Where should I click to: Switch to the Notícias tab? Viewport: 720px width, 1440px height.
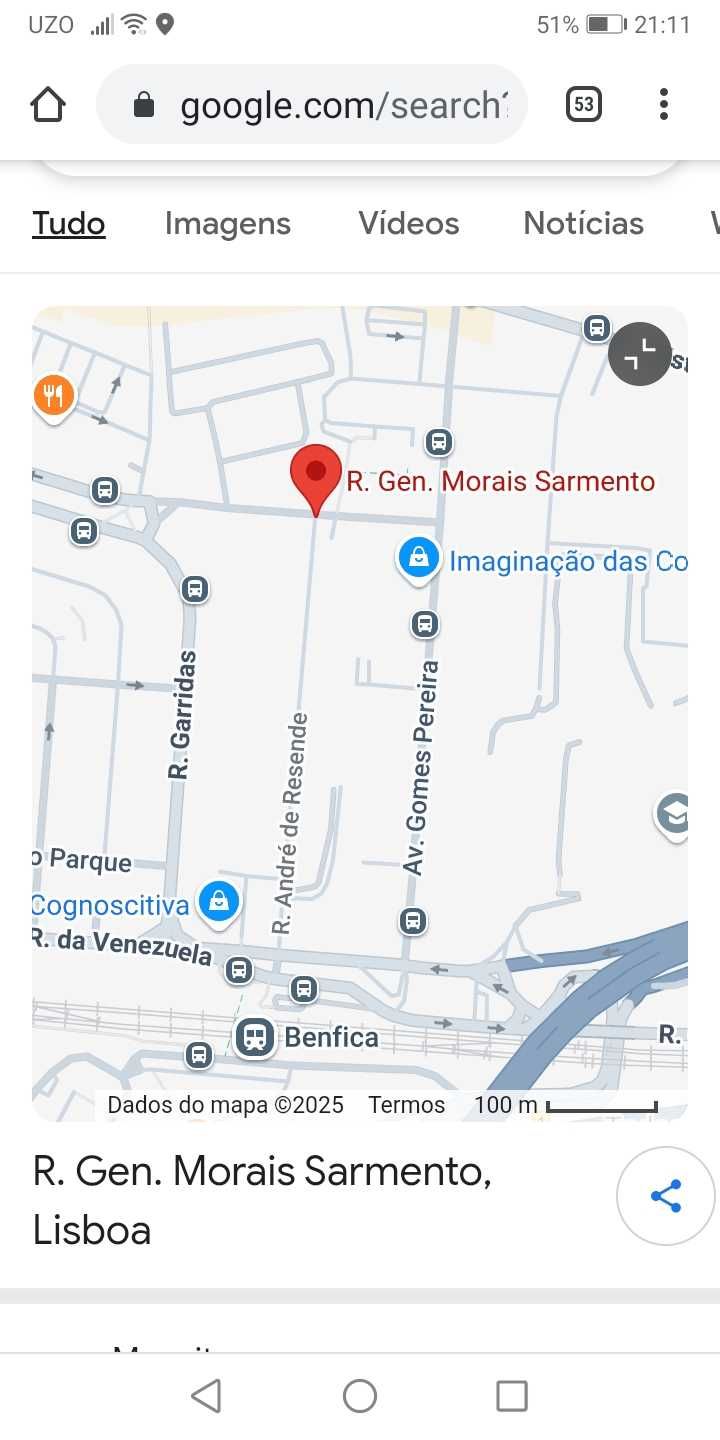pyautogui.click(x=583, y=223)
